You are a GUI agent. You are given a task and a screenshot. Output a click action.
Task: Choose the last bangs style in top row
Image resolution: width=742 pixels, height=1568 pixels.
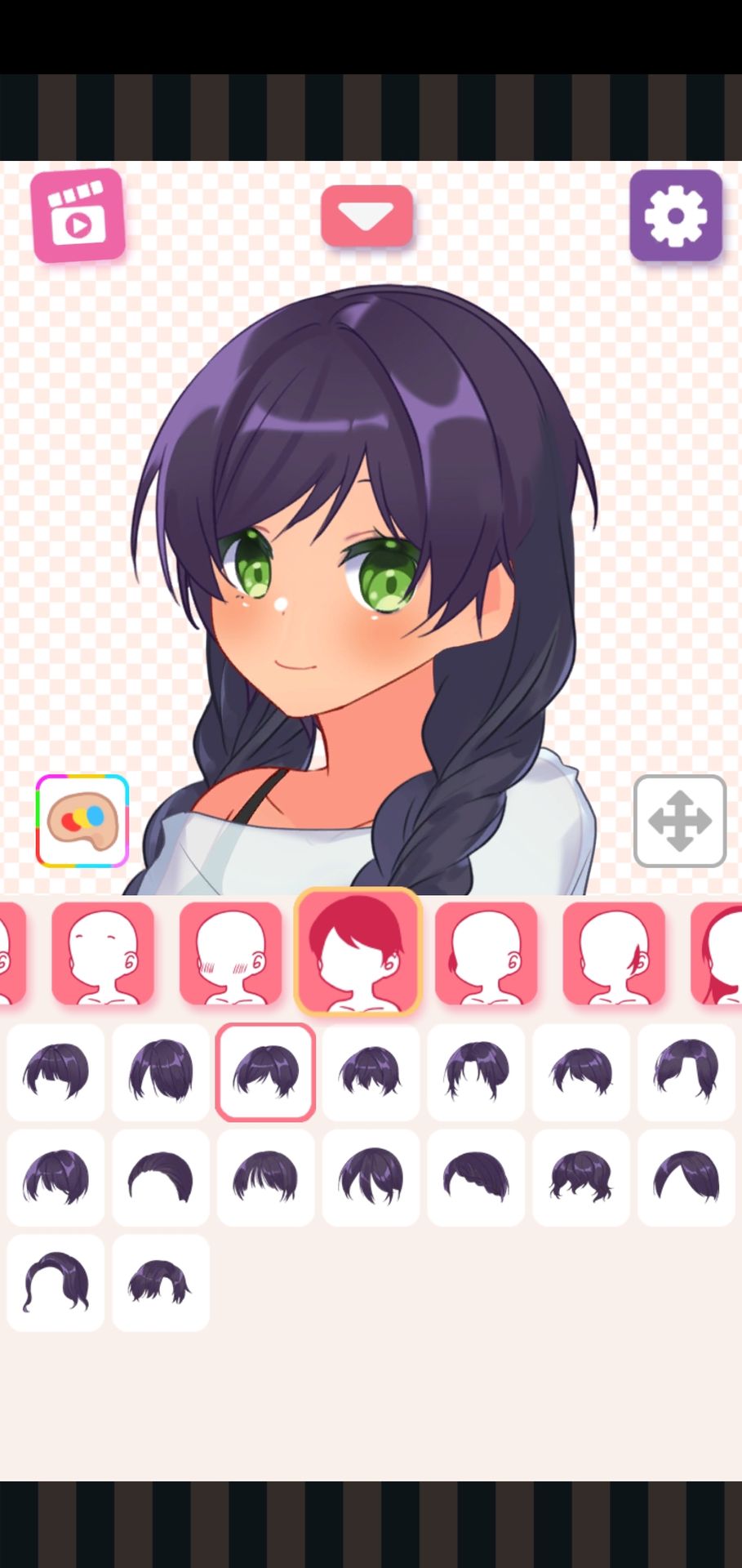click(x=686, y=1071)
